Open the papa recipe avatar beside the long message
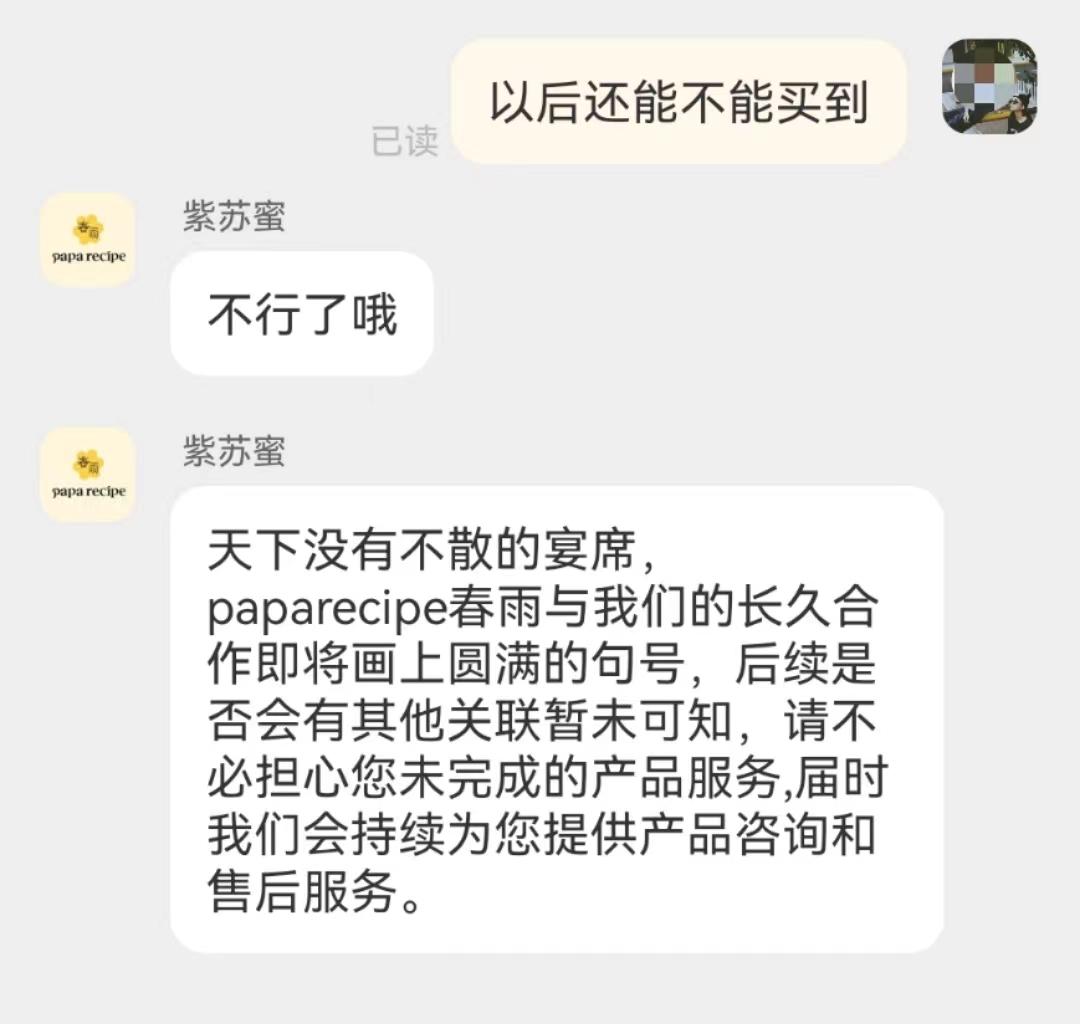This screenshot has height=1024, width=1080. coord(88,474)
